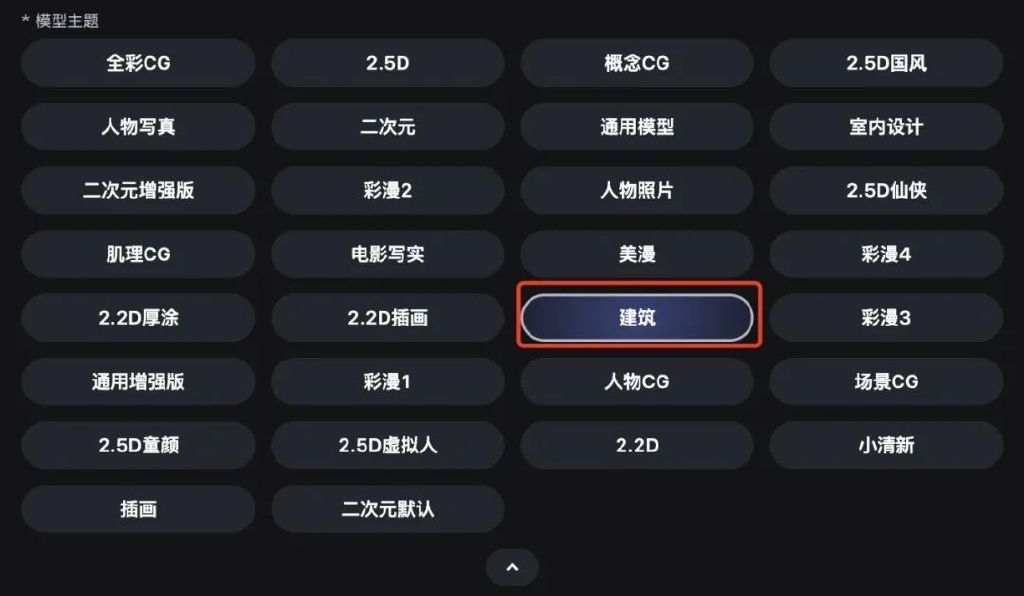
Task: Tap the highlighted 建筑 chip
Action: point(636,318)
